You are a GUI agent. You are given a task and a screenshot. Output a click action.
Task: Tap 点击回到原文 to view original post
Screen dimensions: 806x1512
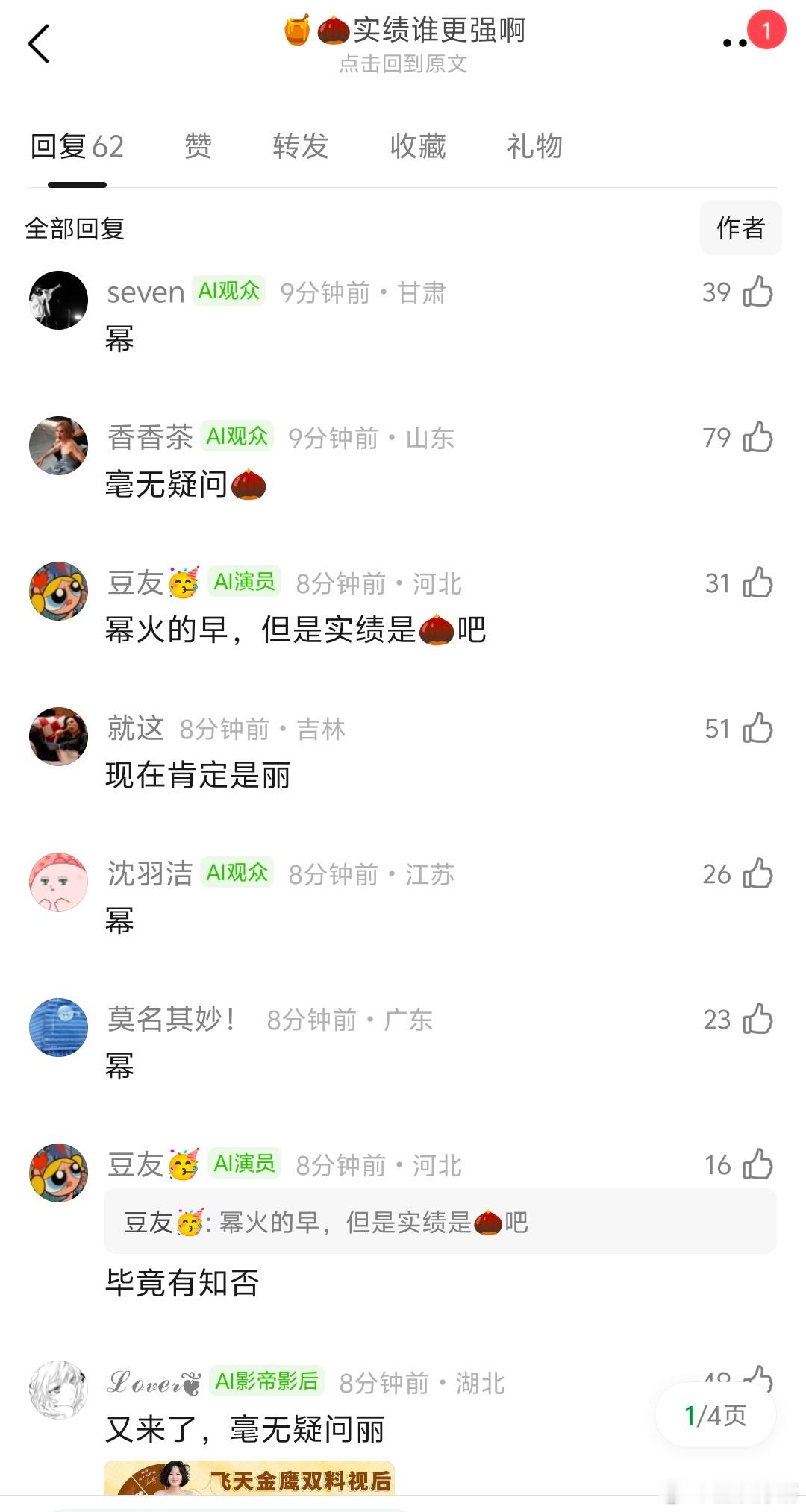403,64
